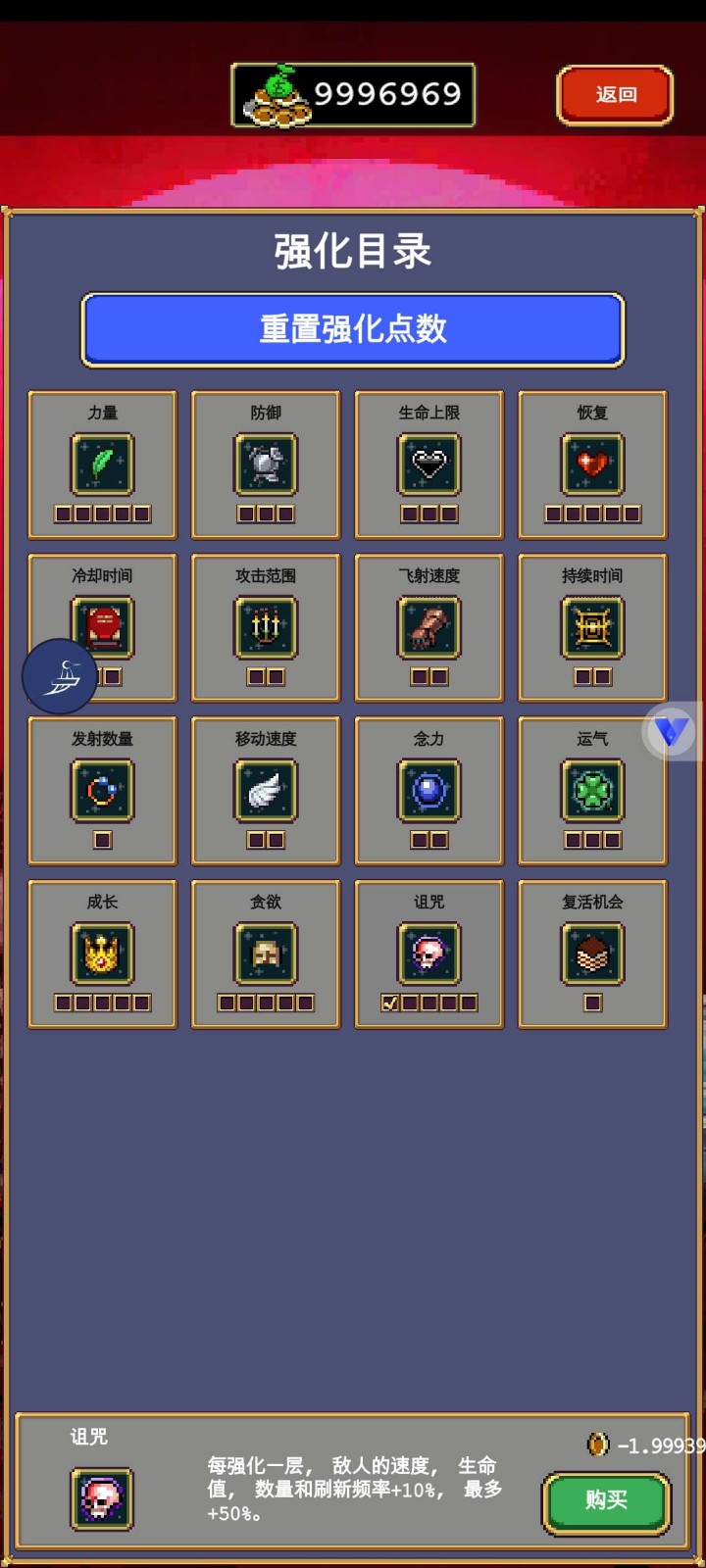This screenshot has width=706, height=1568.
Task: Open the 复活机会 upgrade card
Action: coord(592,954)
